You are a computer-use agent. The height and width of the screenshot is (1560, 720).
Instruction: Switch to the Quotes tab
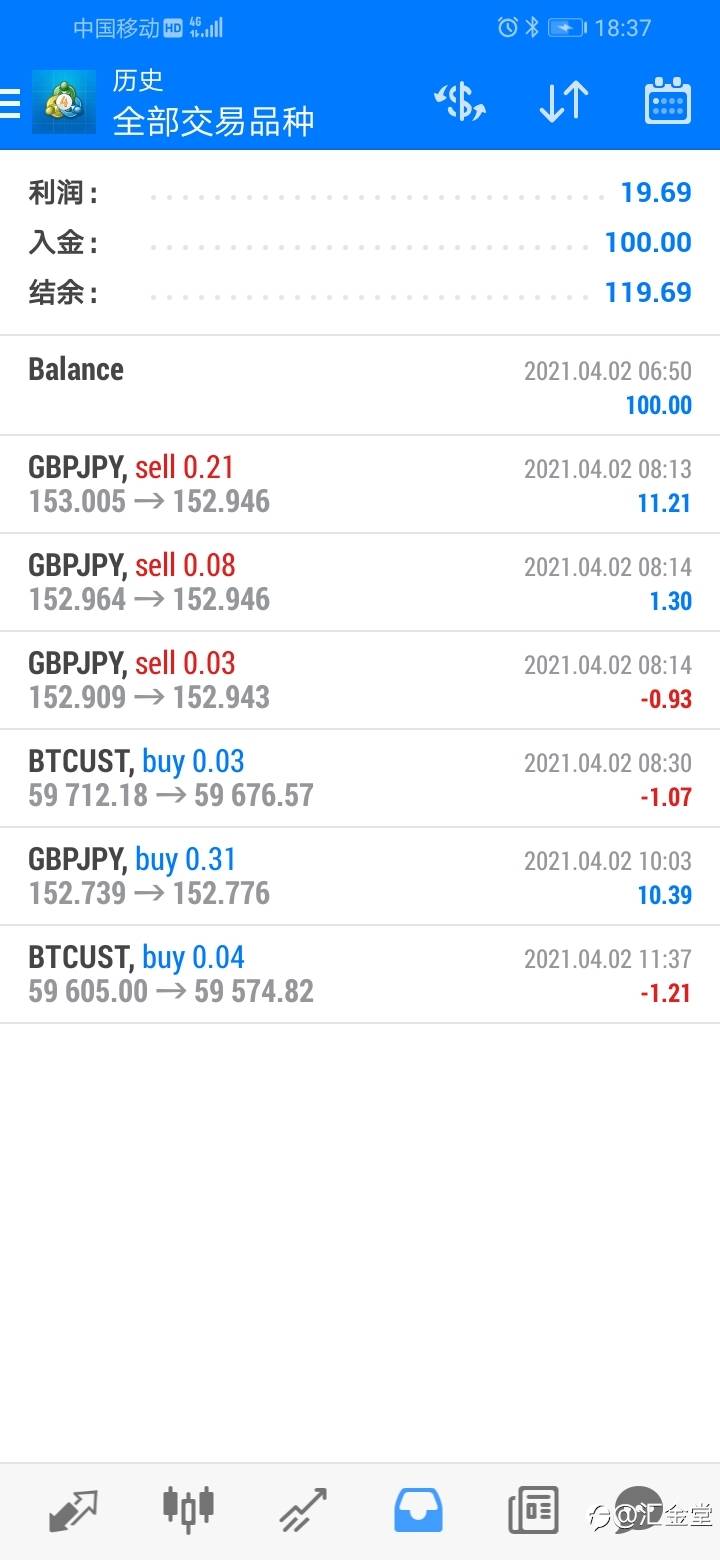click(x=74, y=1510)
